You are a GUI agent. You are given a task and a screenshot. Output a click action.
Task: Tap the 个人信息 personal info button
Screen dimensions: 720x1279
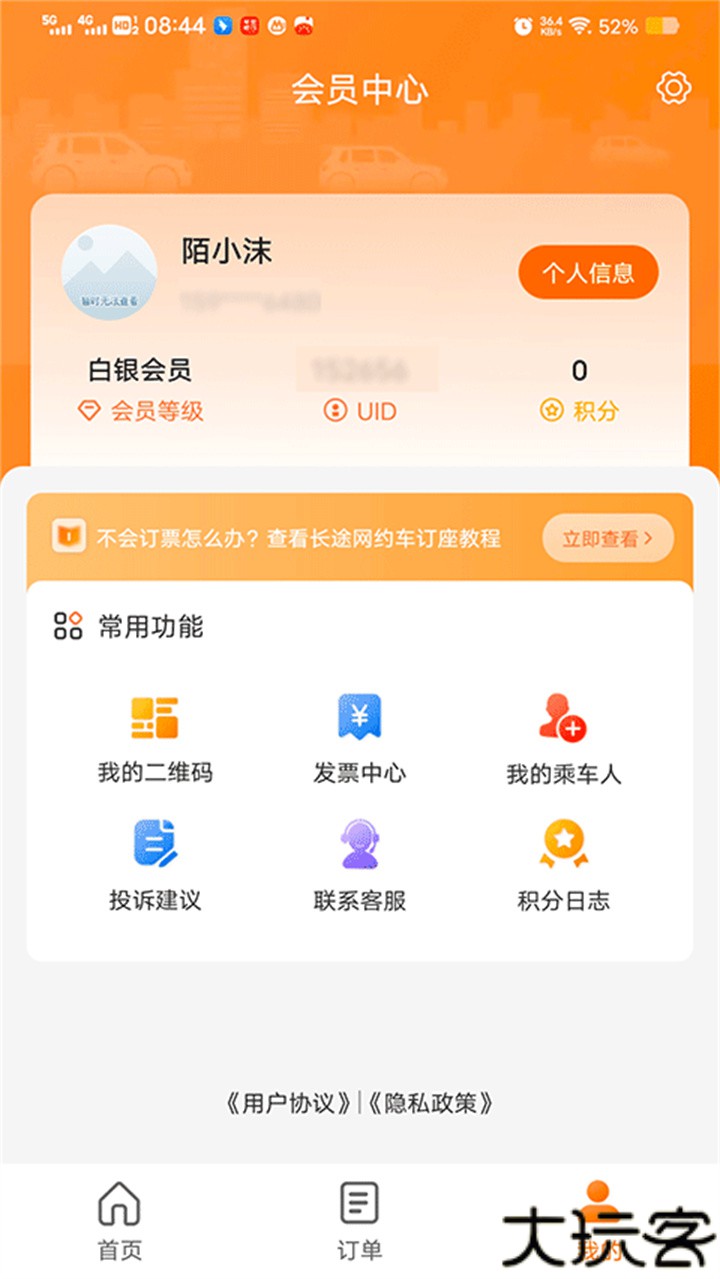(588, 271)
